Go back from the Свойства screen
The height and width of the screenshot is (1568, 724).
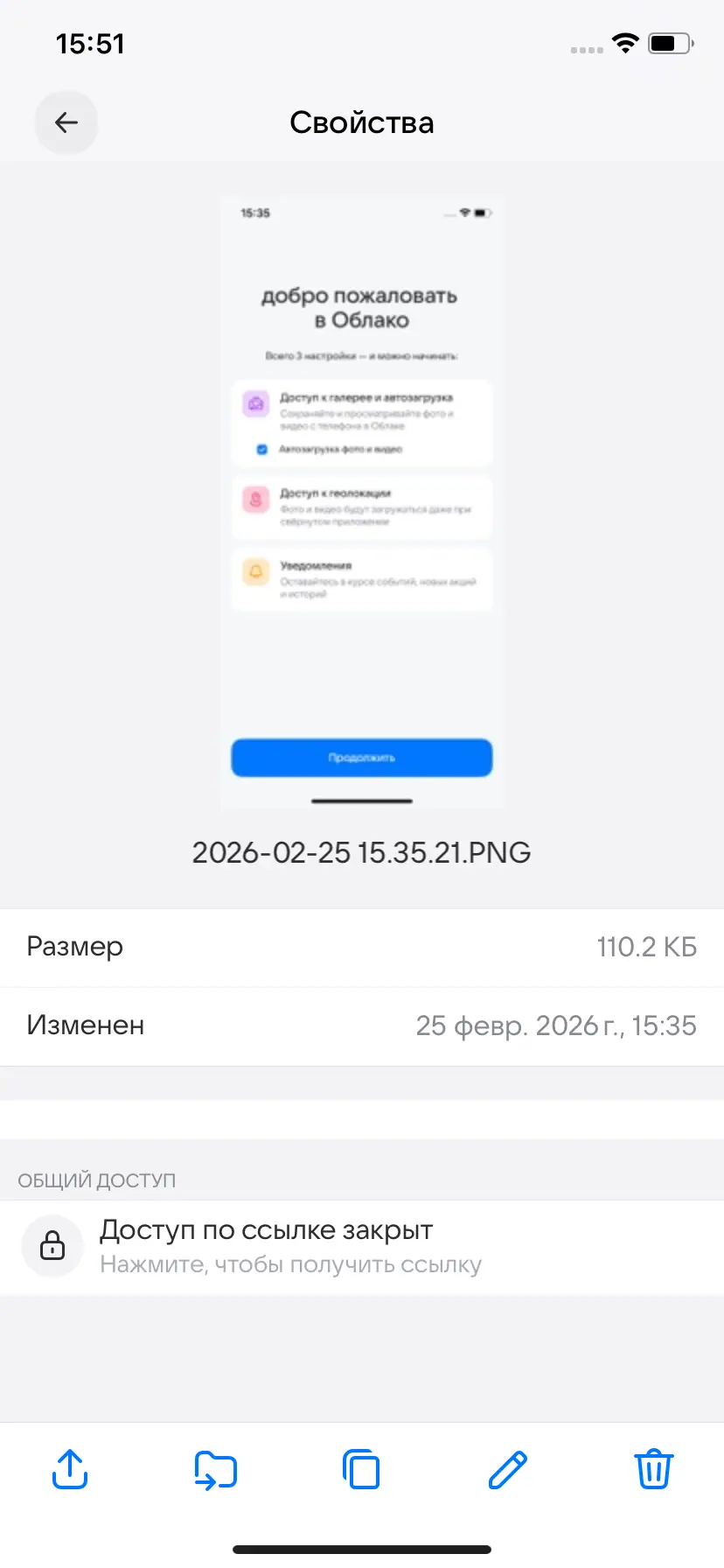tap(66, 122)
